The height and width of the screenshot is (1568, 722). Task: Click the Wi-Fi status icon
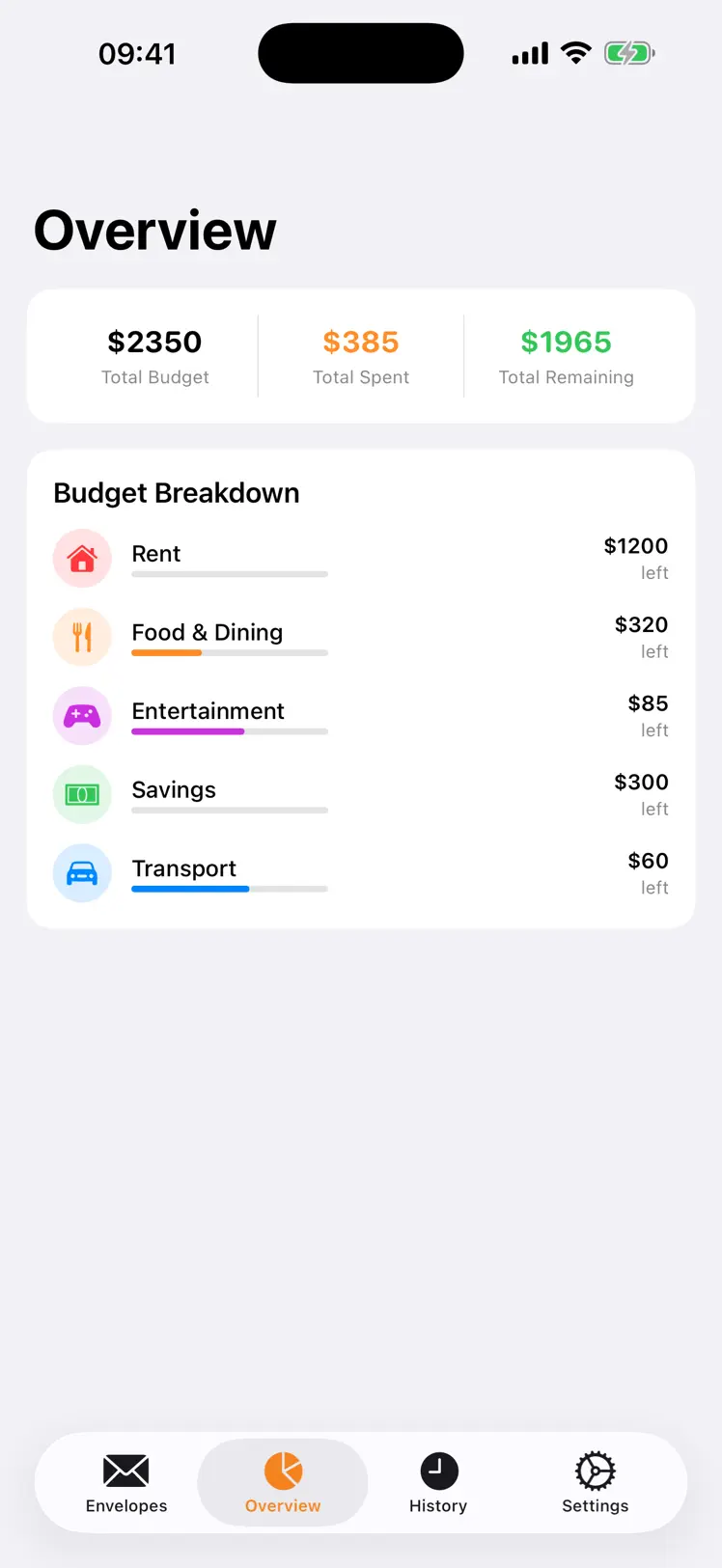coord(576,52)
